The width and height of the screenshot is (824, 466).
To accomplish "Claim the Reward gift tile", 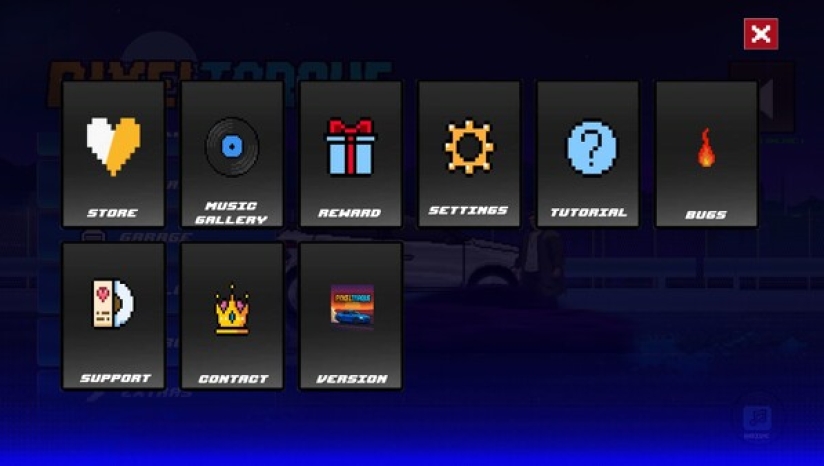I will pos(350,153).
